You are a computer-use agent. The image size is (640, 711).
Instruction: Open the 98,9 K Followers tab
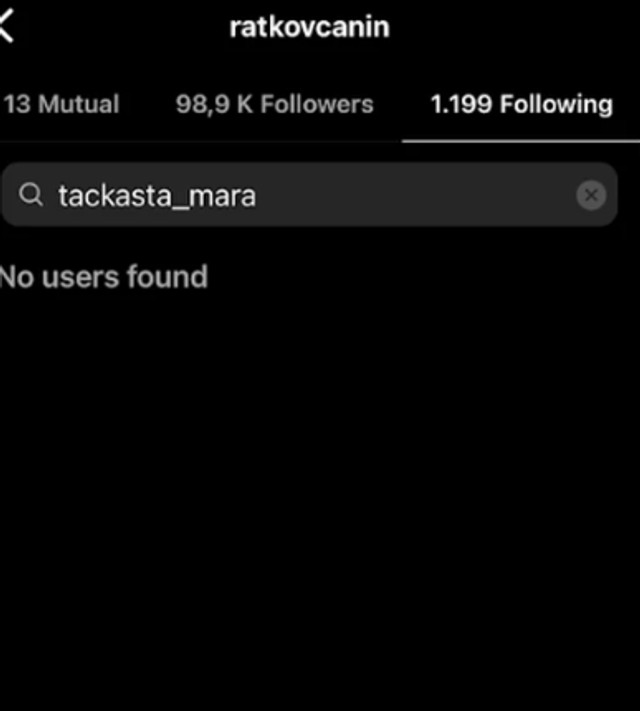[274, 104]
